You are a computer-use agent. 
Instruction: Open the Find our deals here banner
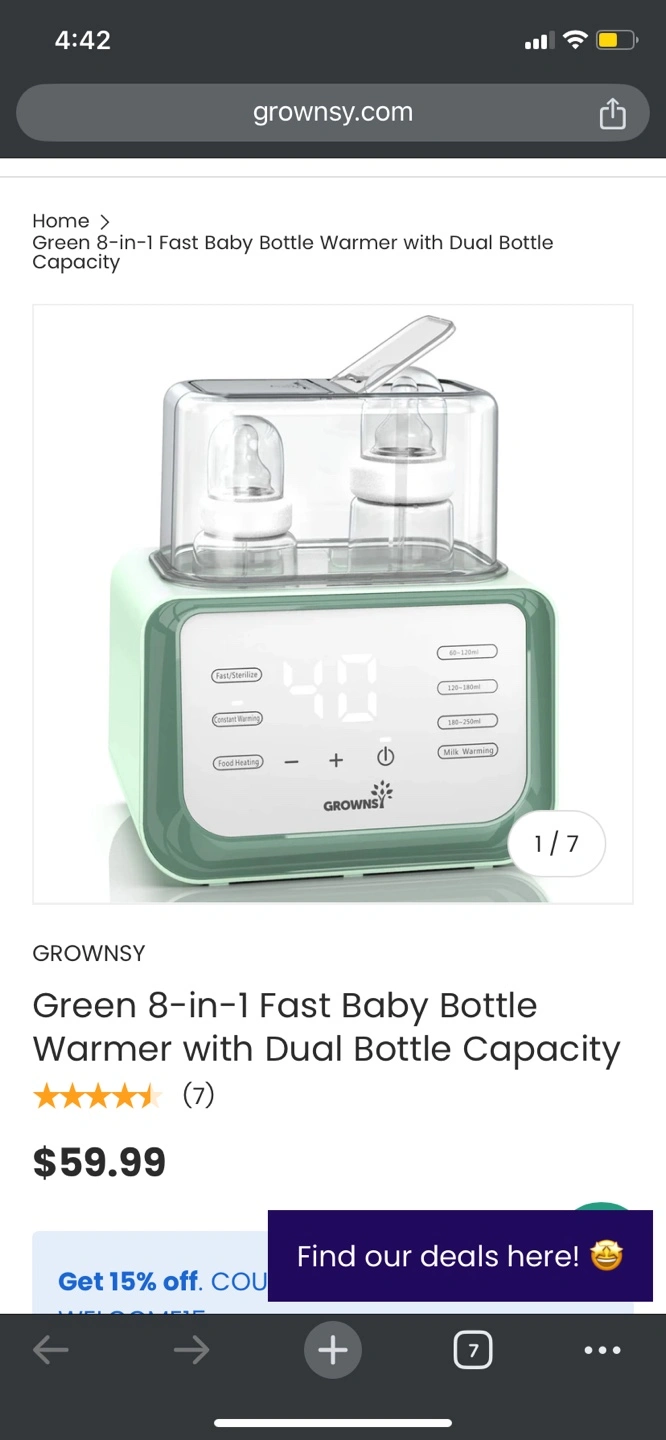[x=460, y=1256]
